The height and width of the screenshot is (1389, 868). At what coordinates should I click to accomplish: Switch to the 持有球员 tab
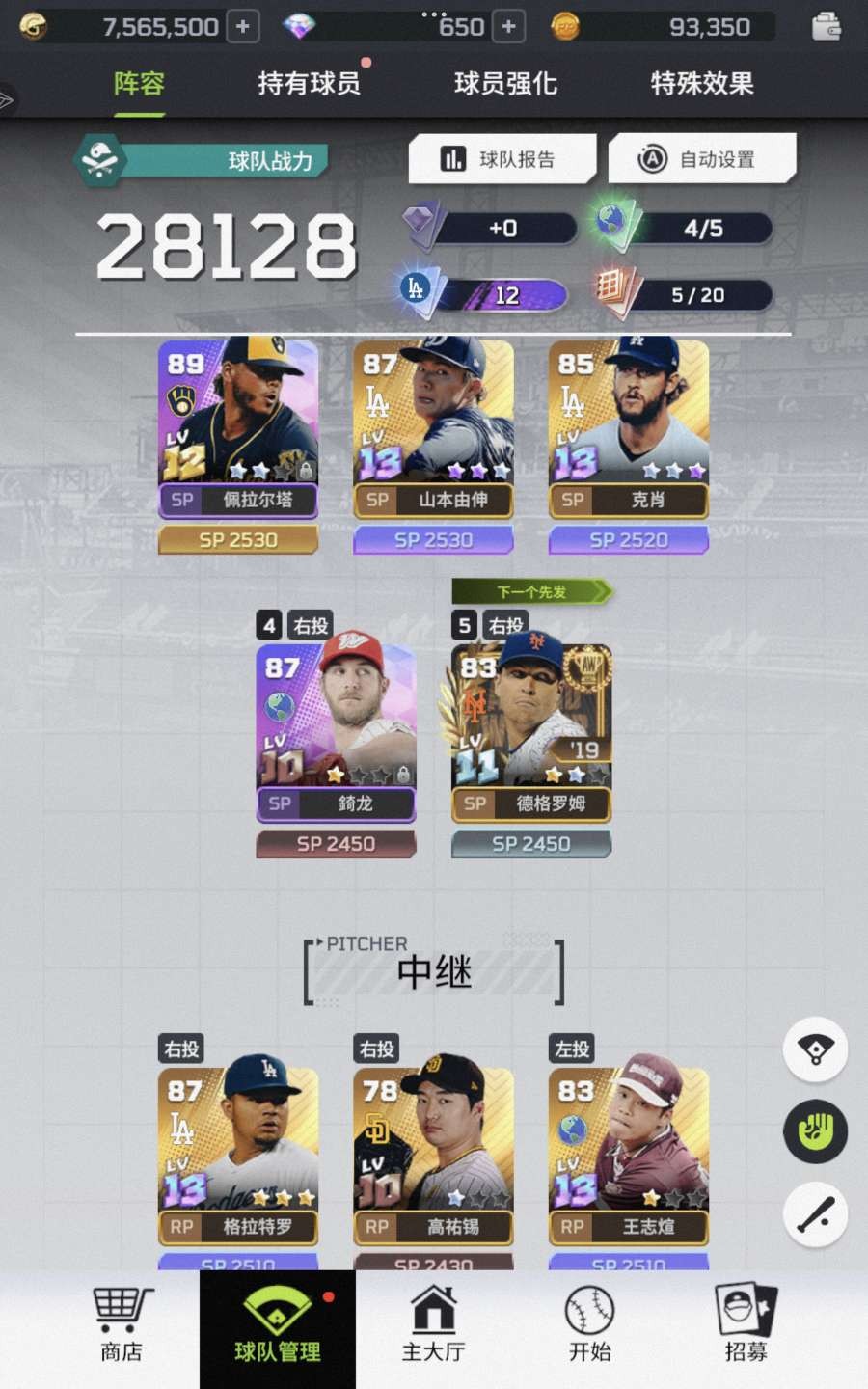(309, 84)
